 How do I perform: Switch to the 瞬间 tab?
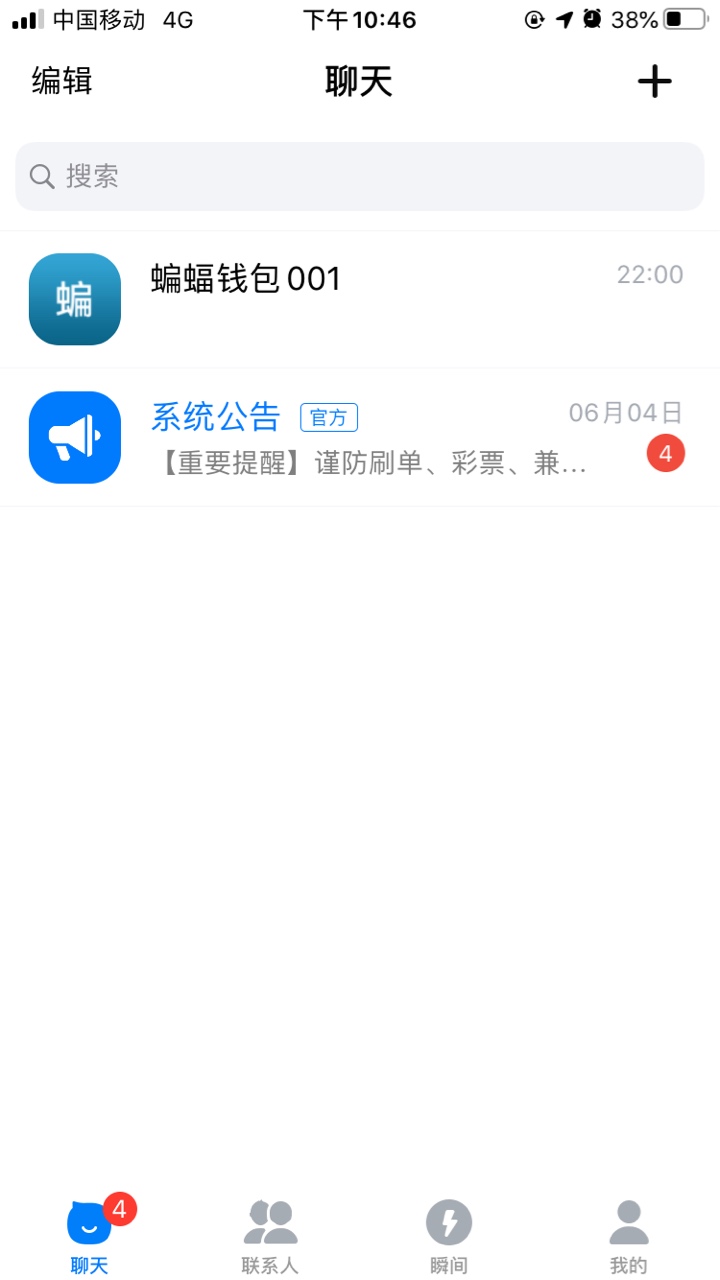[449, 1237]
